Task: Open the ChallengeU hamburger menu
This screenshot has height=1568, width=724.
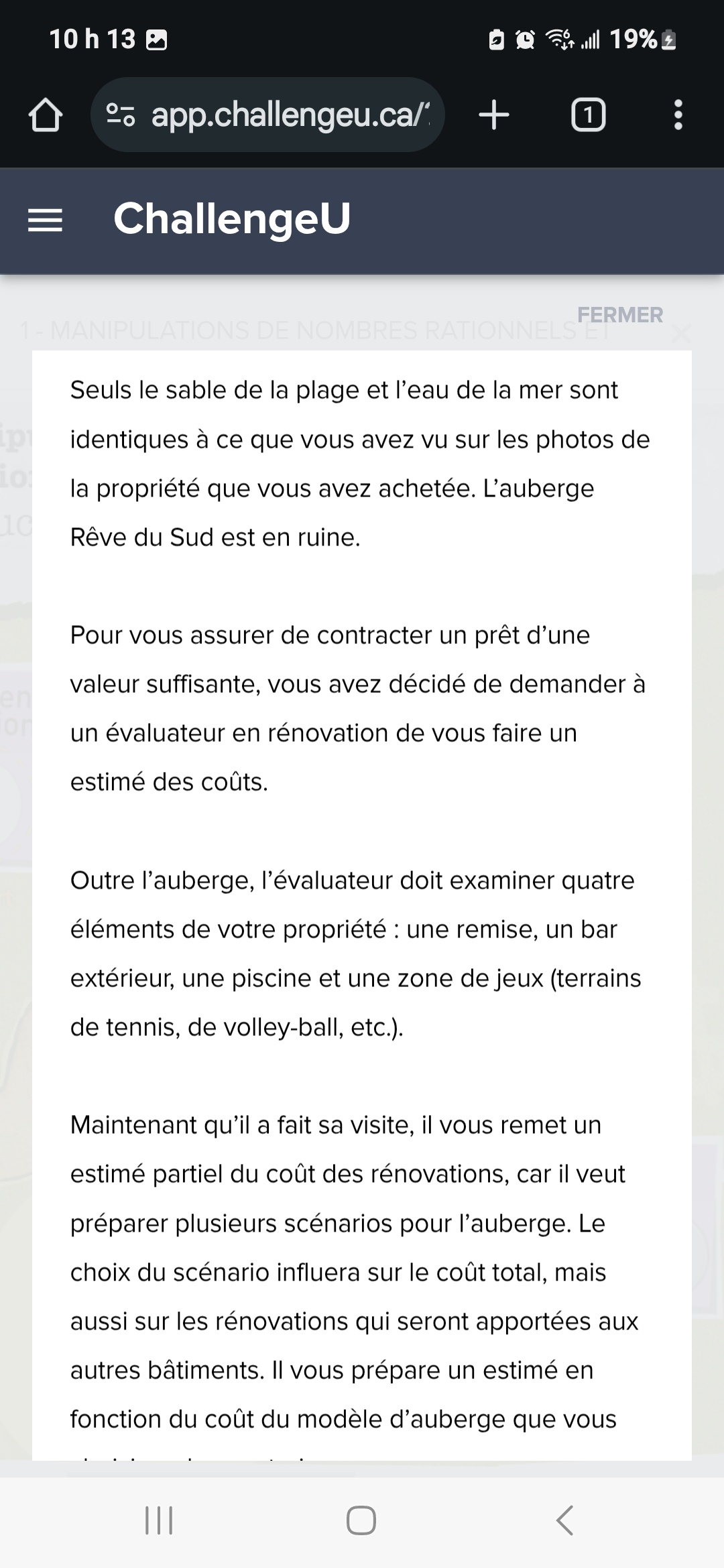Action: click(45, 220)
